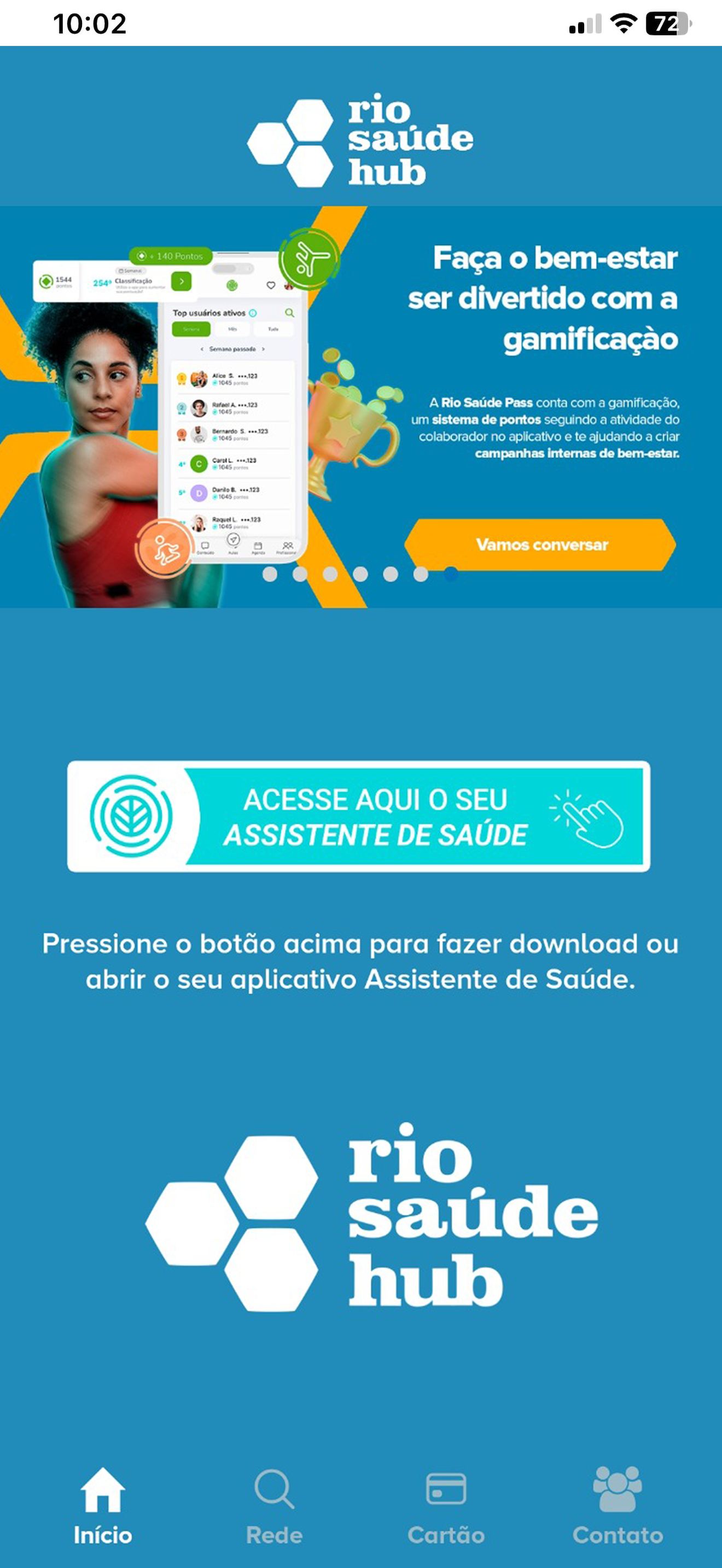
Task: Tap the heart favorites icon in the mockup
Action: click(x=271, y=285)
